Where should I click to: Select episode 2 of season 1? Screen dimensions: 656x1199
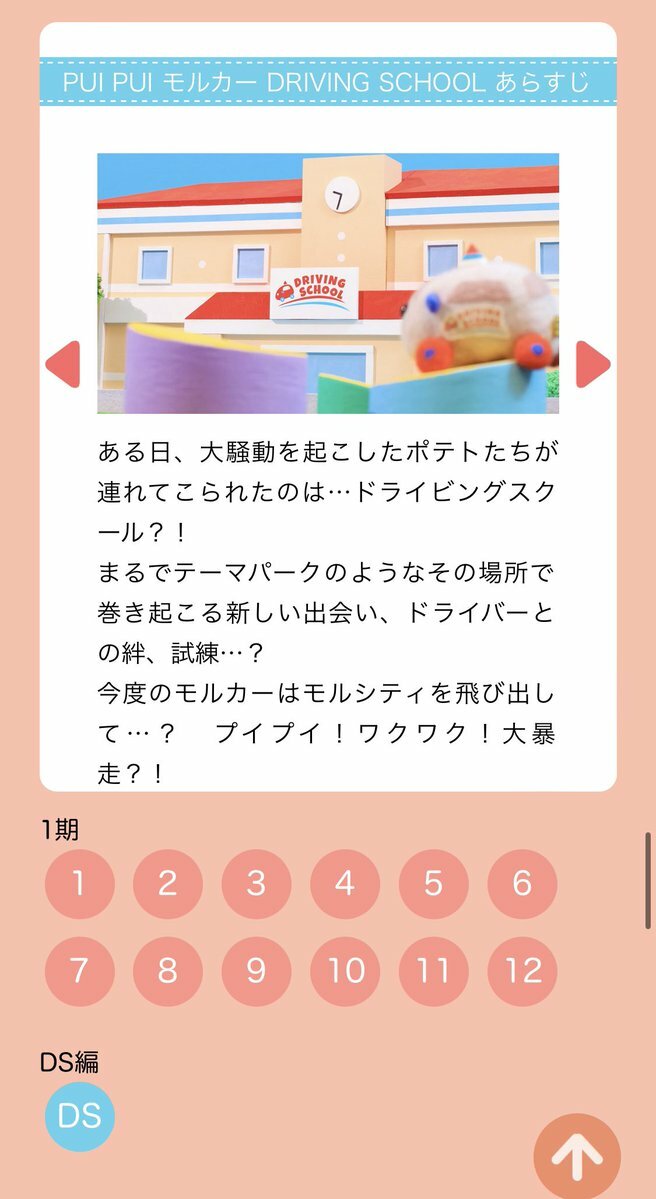tap(168, 883)
